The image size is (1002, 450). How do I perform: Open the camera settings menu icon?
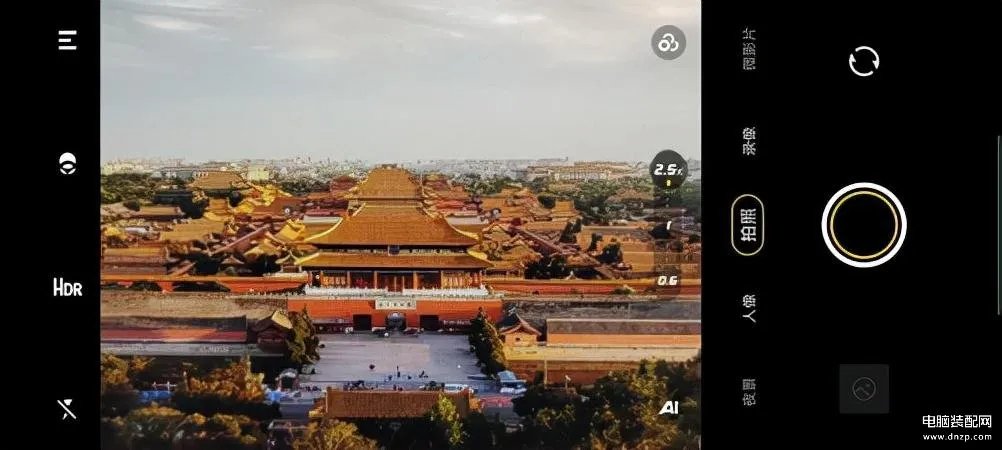[67, 40]
